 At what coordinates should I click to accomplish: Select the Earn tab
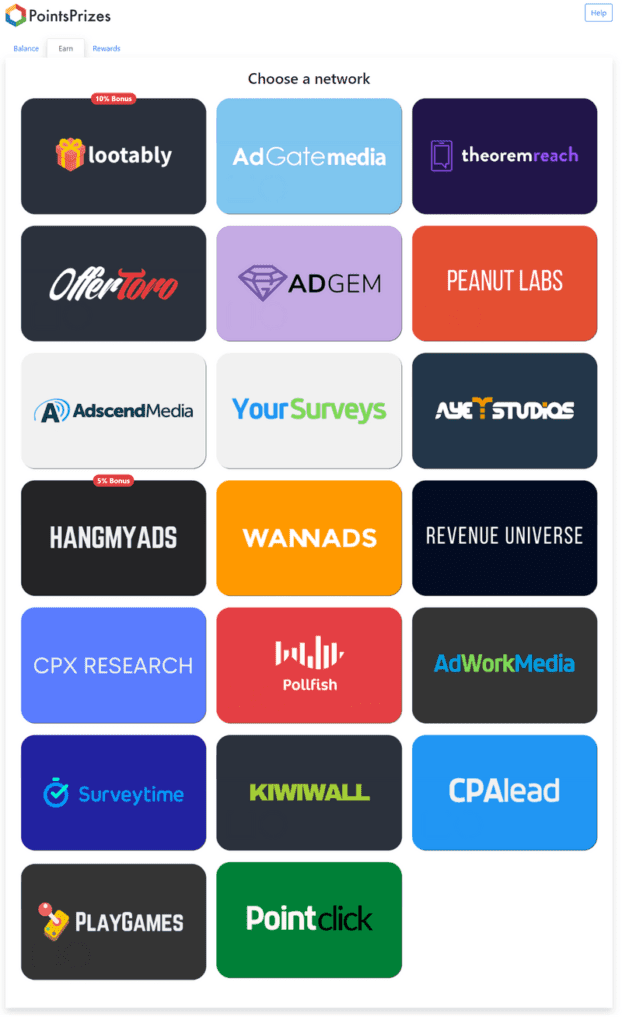pyautogui.click(x=66, y=48)
